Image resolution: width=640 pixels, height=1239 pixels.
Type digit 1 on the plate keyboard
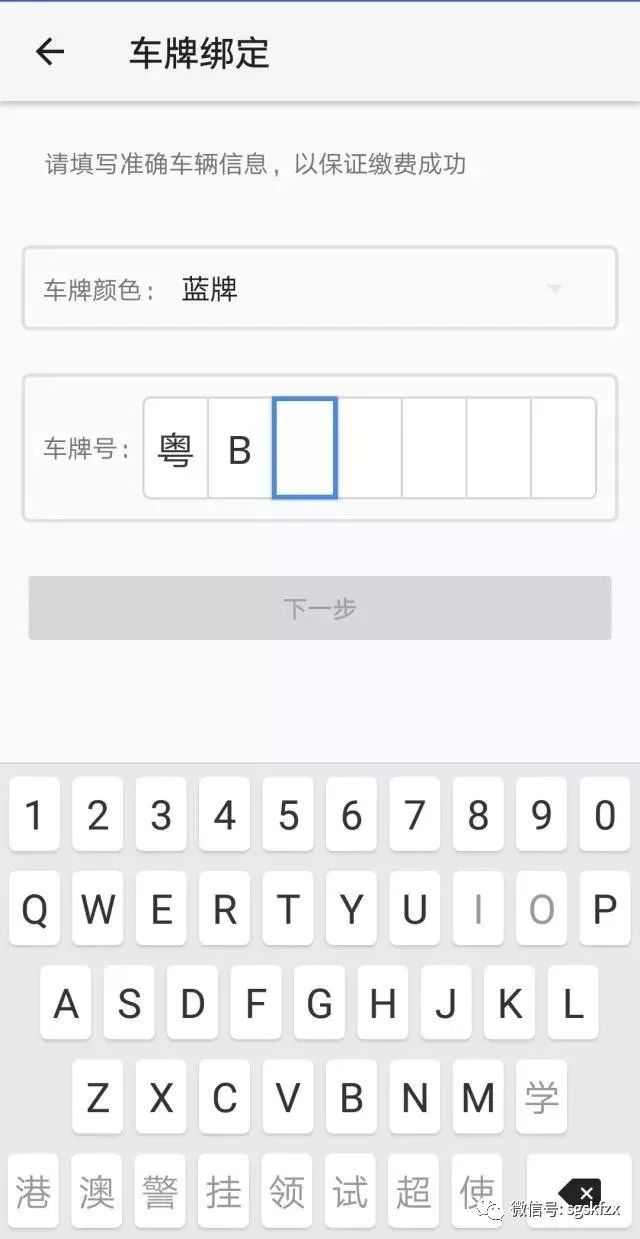[x=34, y=815]
